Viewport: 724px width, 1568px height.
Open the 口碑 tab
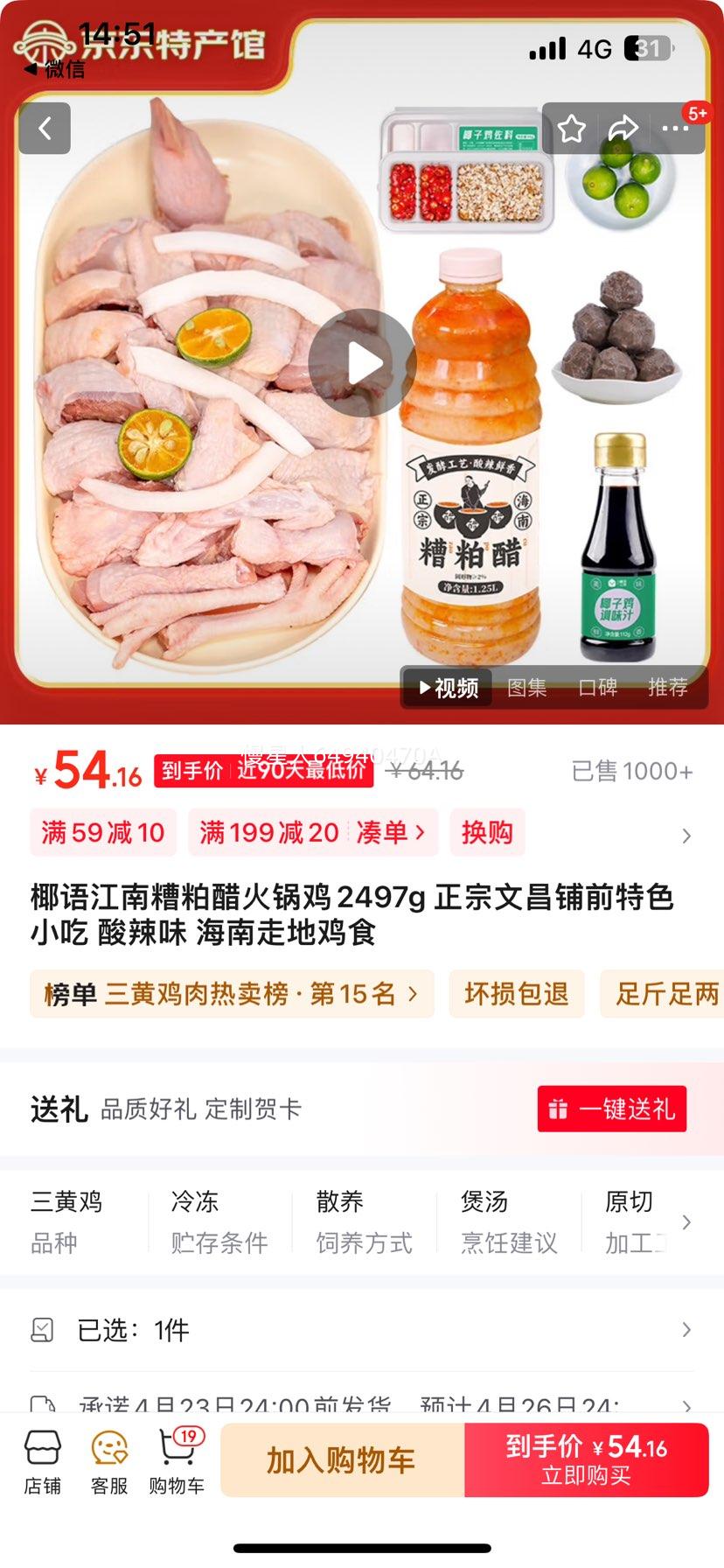600,689
